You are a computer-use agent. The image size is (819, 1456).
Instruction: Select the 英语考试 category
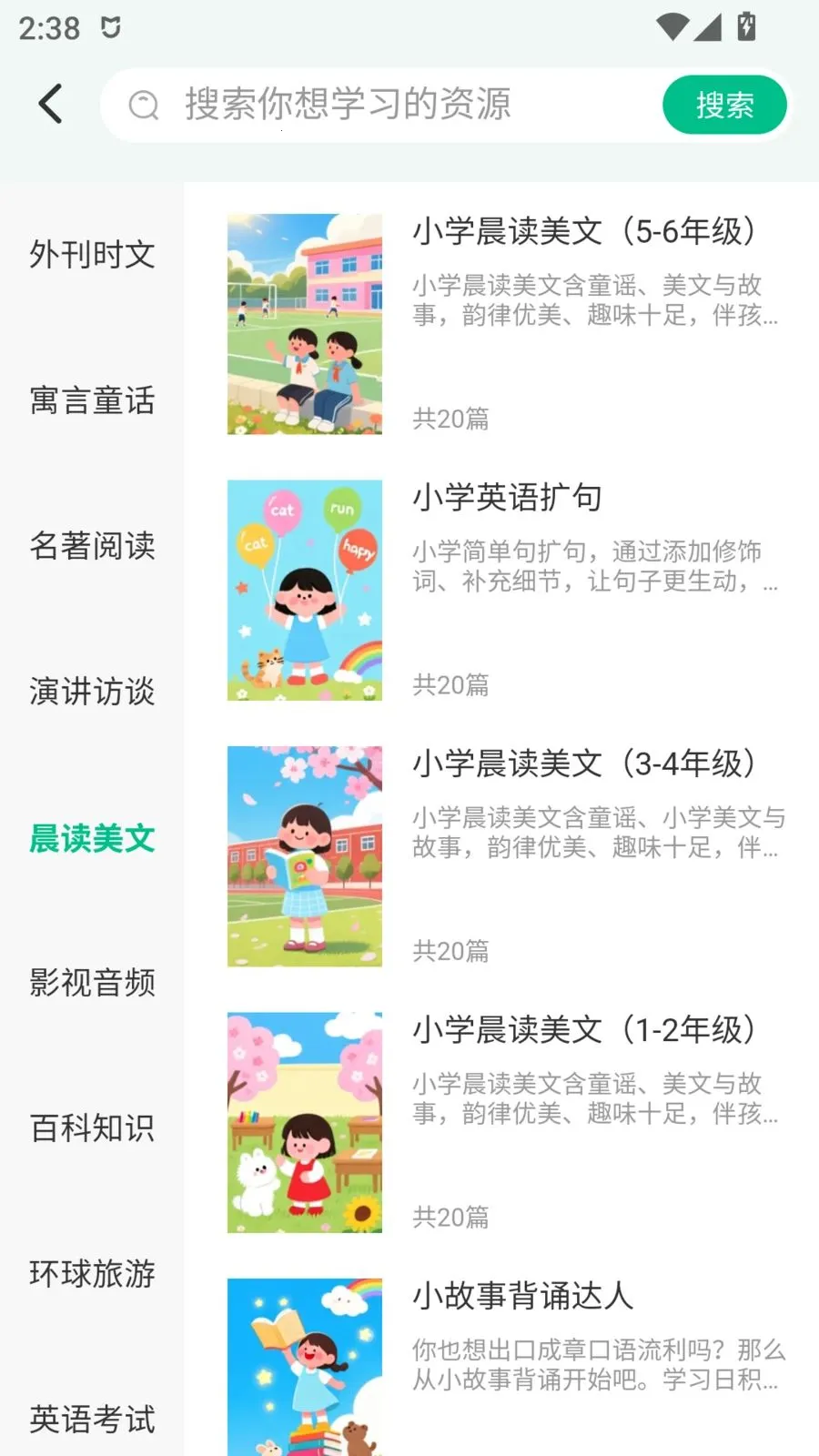point(91,1418)
